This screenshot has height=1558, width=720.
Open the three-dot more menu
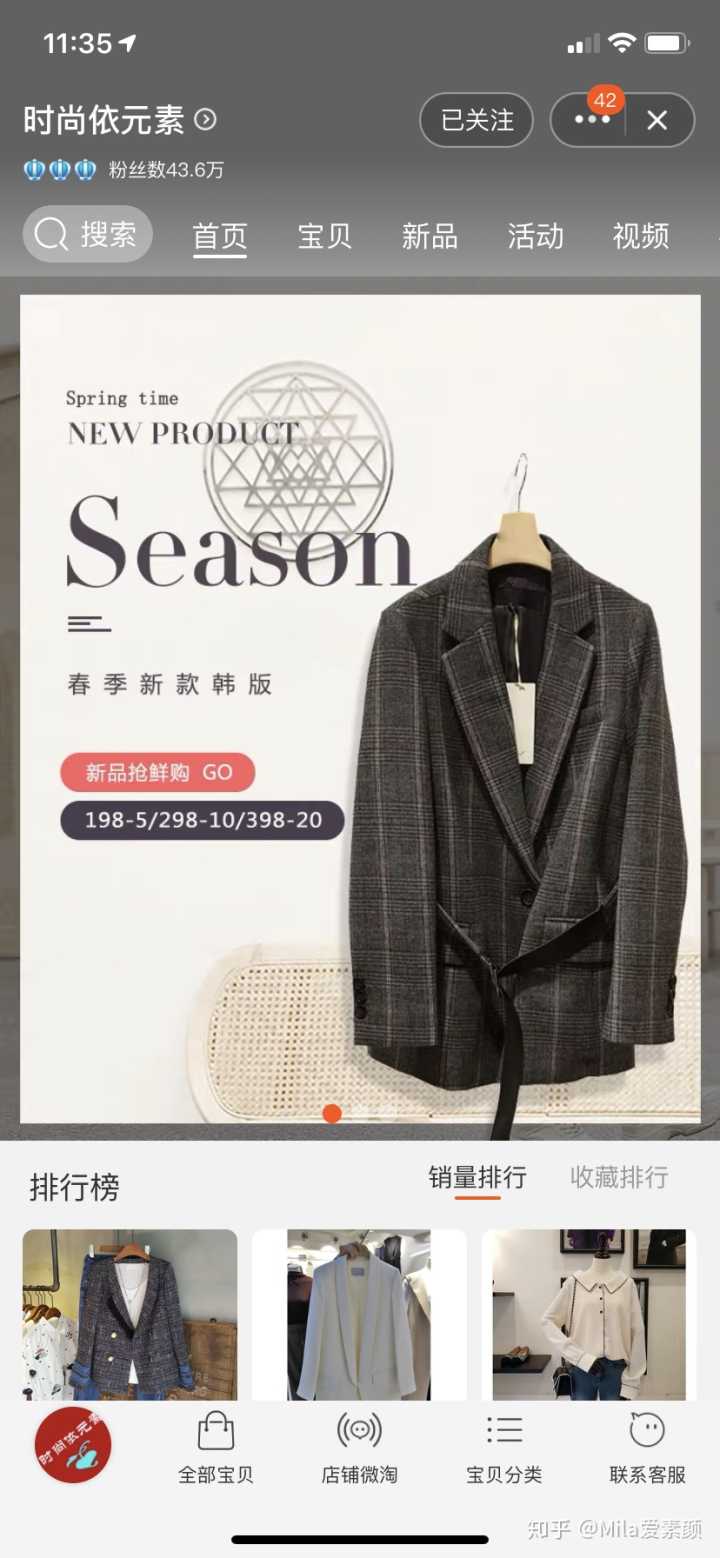coord(592,120)
